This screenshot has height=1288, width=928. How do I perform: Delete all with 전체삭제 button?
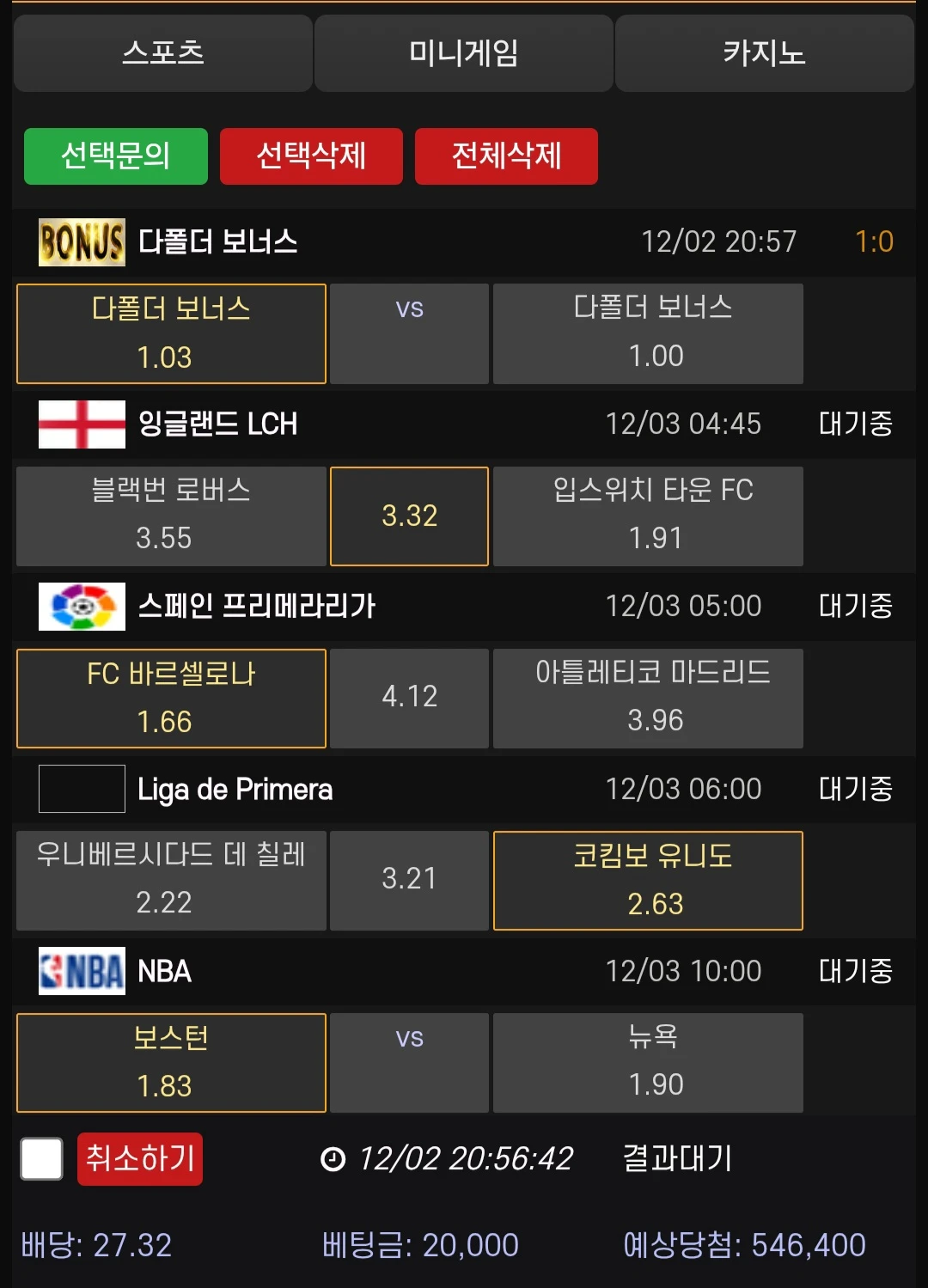(x=506, y=156)
